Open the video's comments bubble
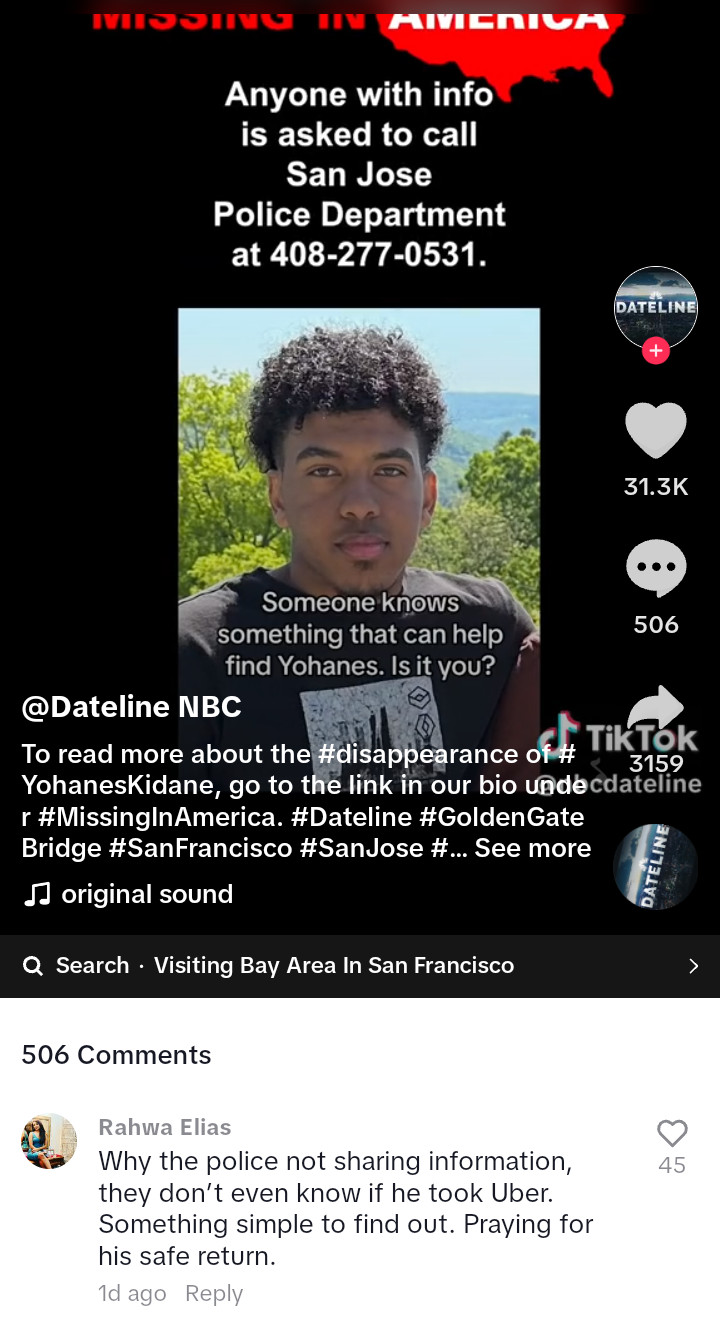The width and height of the screenshot is (720, 1317). tap(655, 568)
